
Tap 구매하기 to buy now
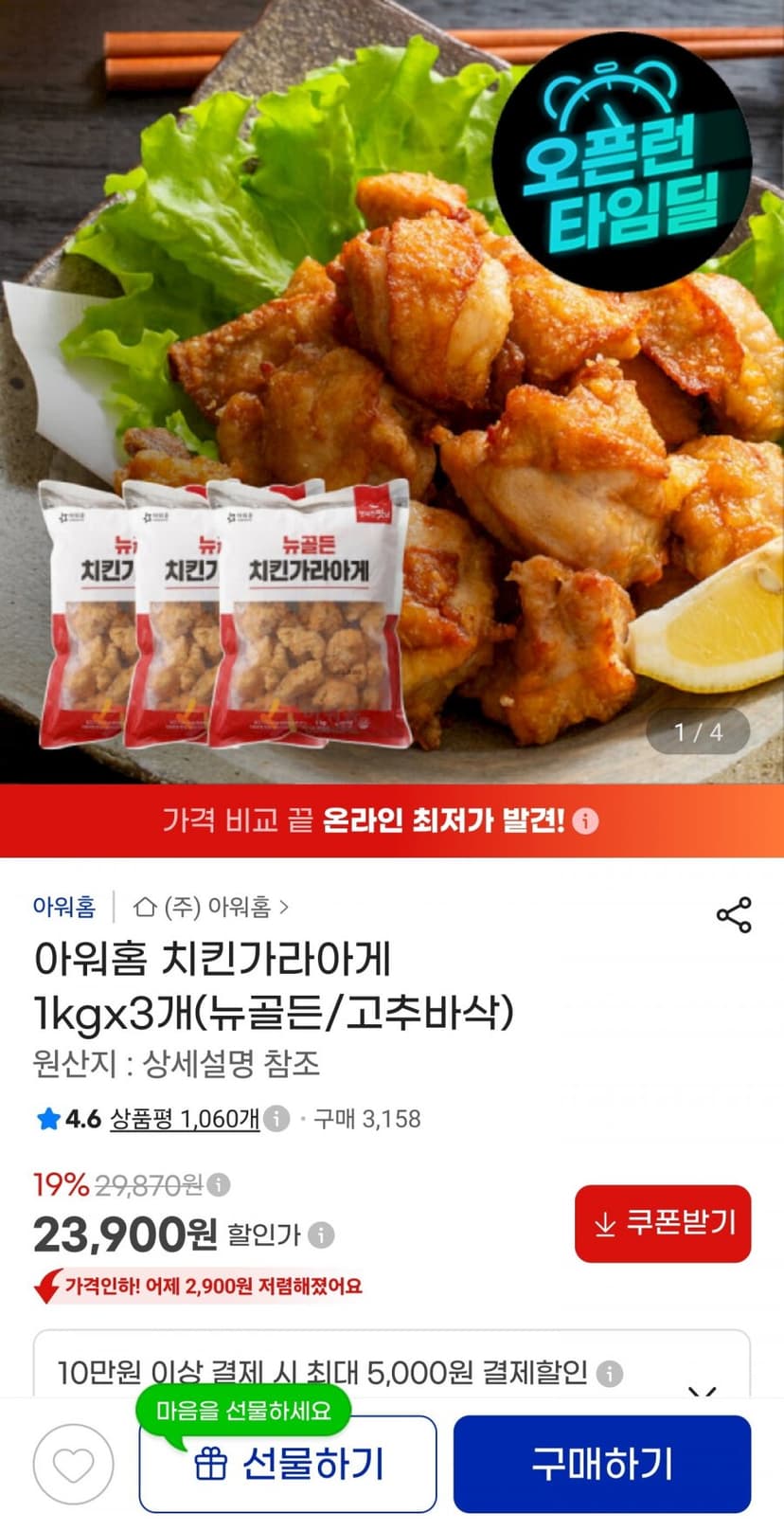[x=602, y=1465]
